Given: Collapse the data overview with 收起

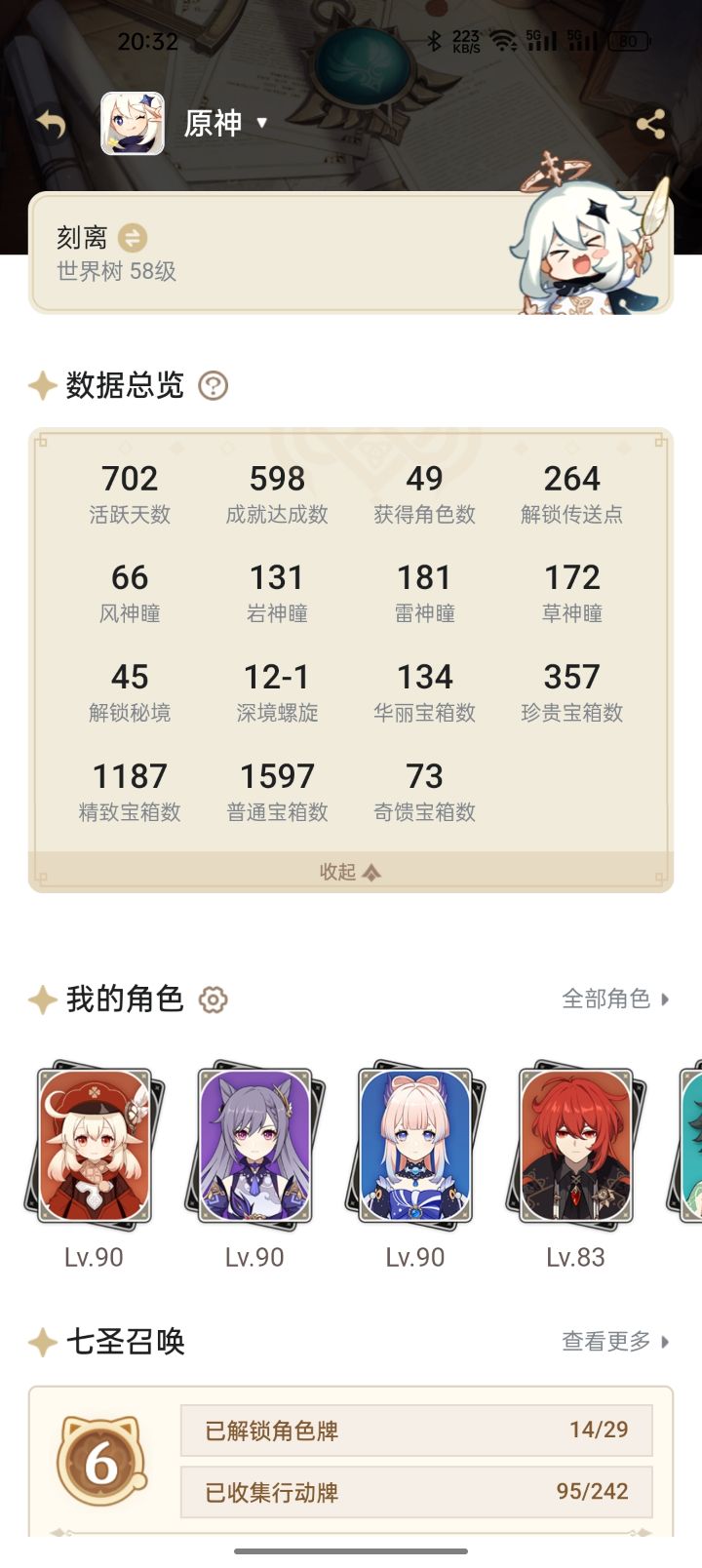Looking at the screenshot, I should 350,872.
